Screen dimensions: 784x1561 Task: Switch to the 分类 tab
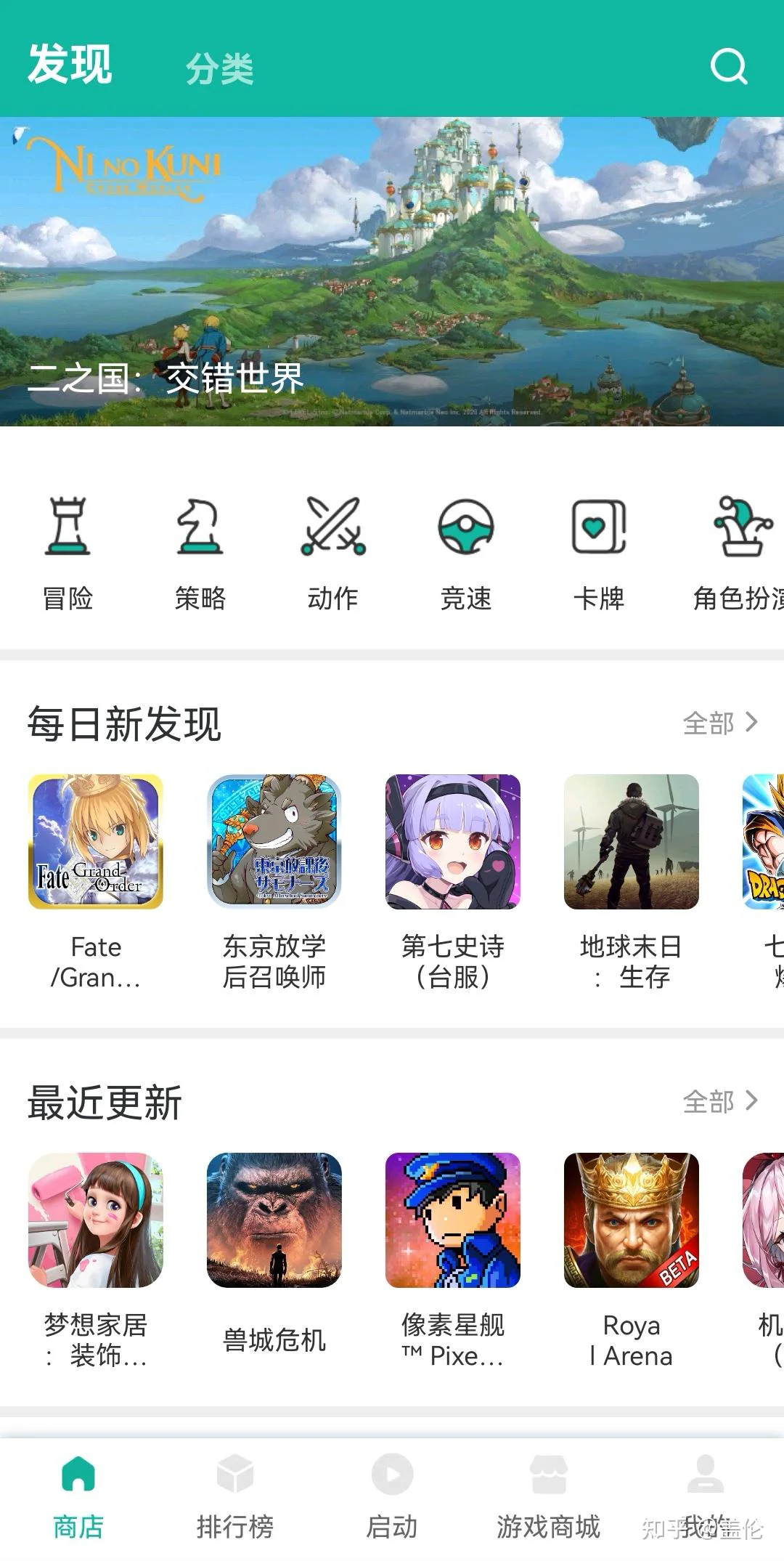click(219, 69)
